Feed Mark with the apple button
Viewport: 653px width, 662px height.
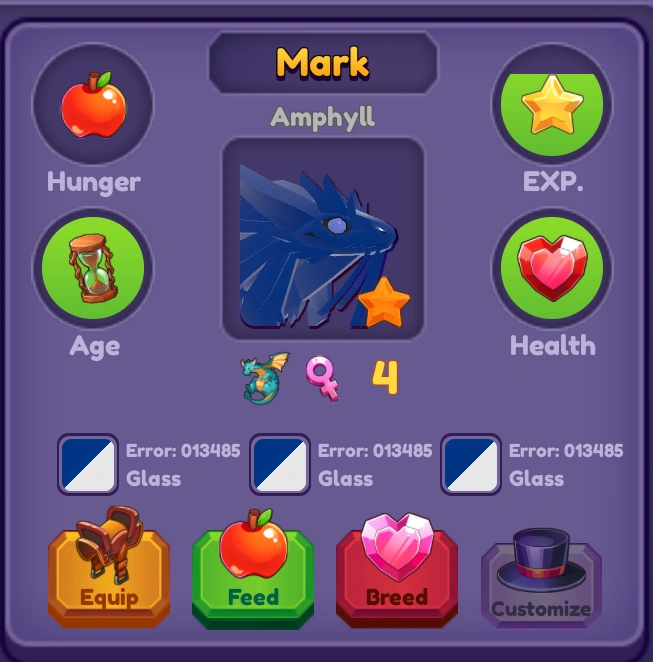tap(252, 573)
